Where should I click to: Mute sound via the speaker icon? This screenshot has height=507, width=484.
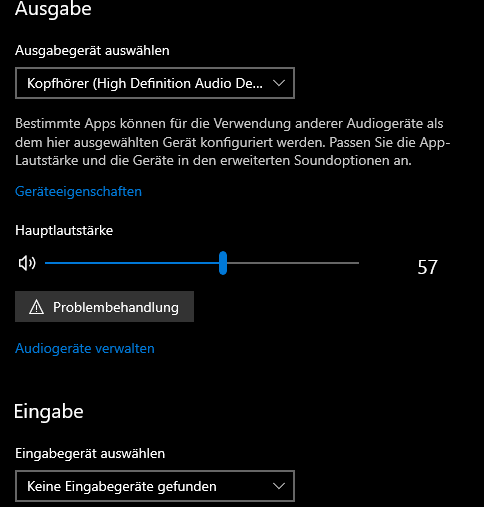coord(27,263)
